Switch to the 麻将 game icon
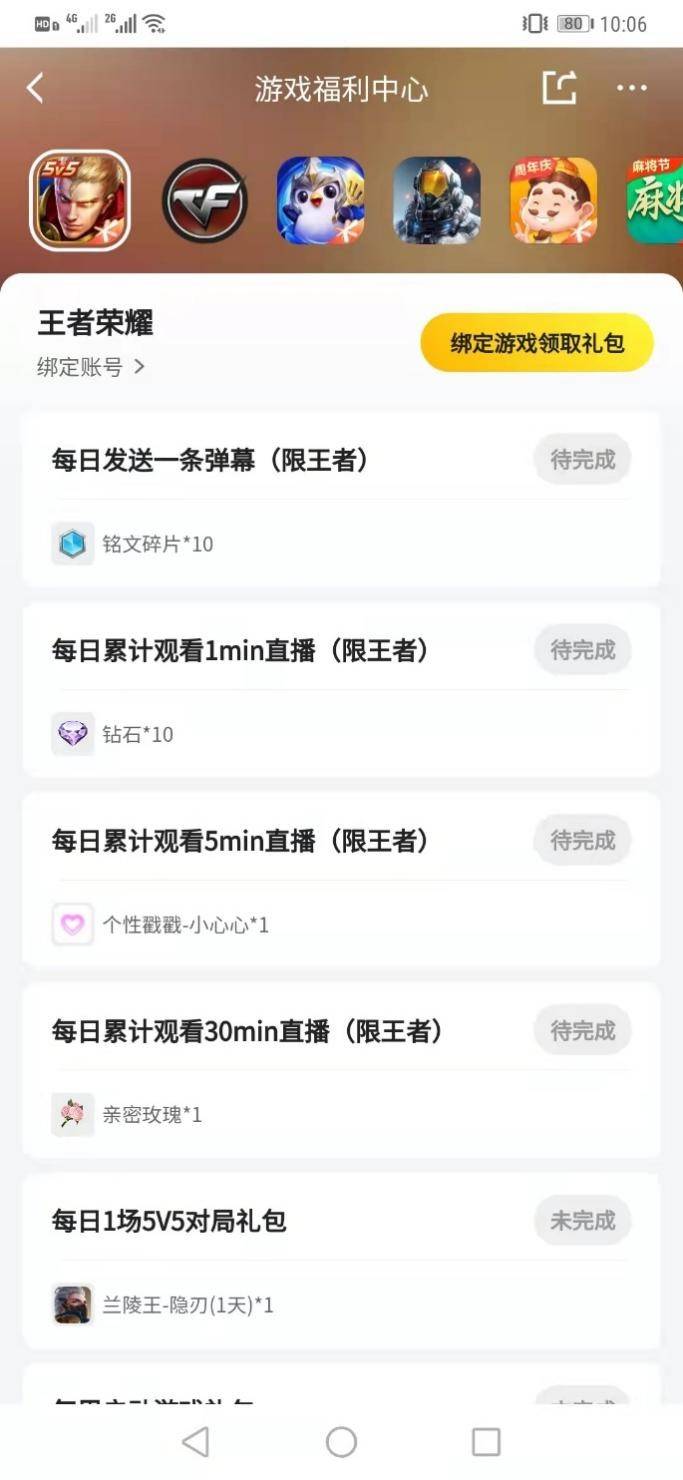The height and width of the screenshot is (1480, 683). 655,200
